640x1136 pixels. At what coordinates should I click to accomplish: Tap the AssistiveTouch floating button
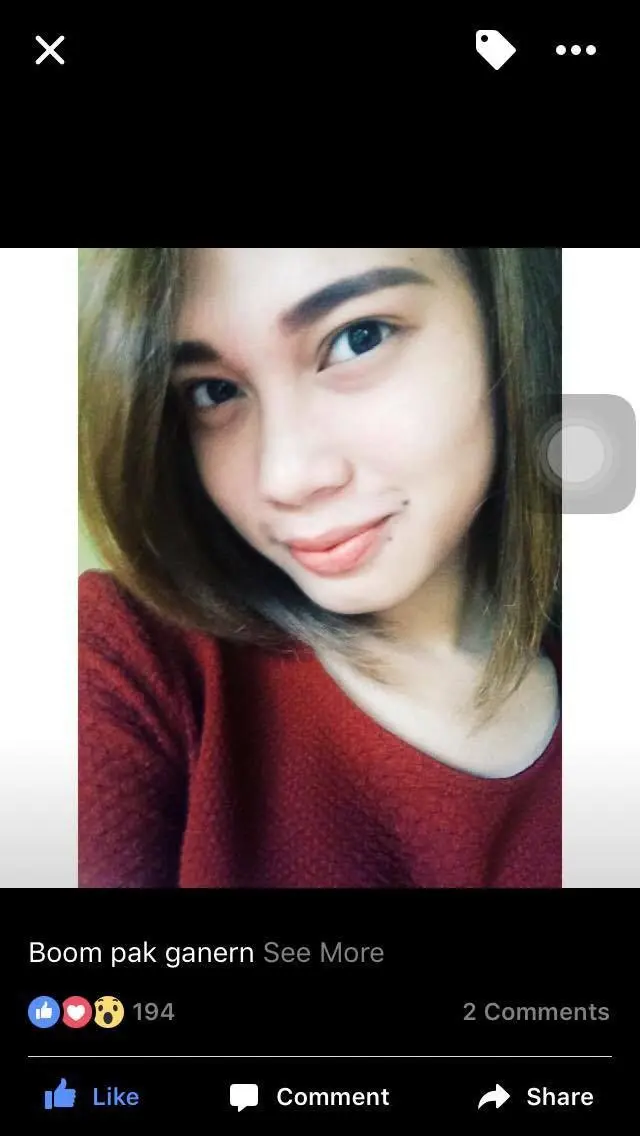(x=588, y=454)
